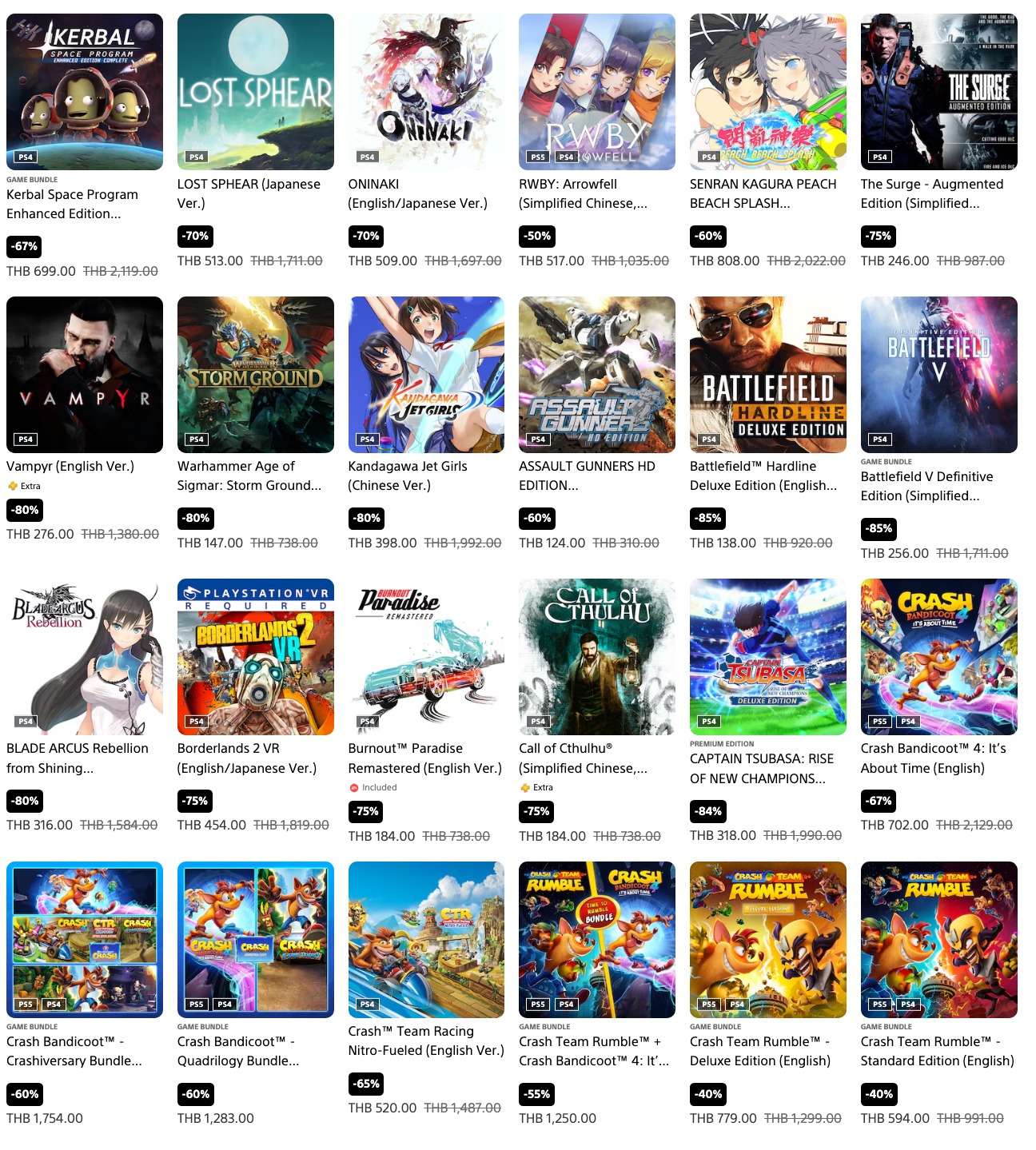Open Kerbal Space Program Enhanced Edition bundle

point(85,92)
